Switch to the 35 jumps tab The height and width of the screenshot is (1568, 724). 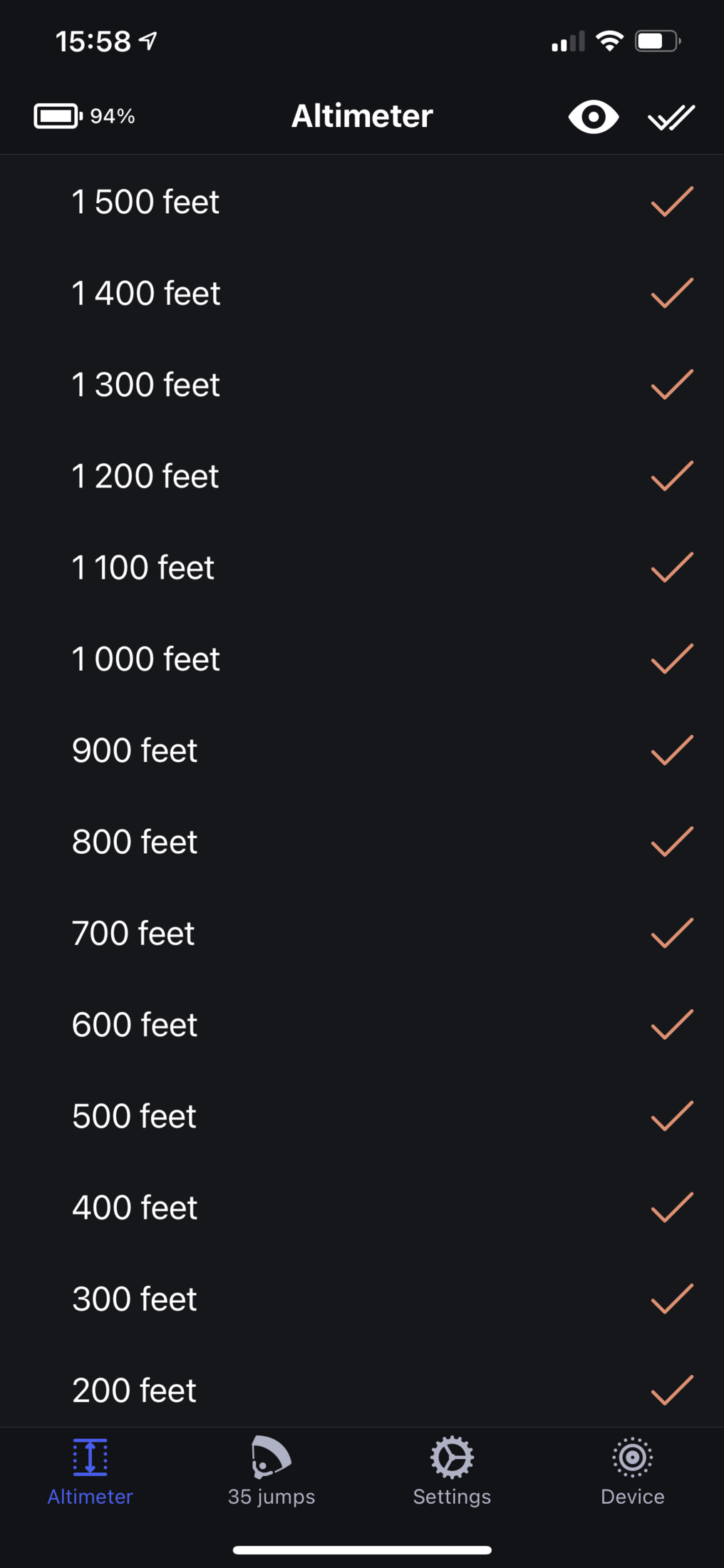pos(271,1471)
